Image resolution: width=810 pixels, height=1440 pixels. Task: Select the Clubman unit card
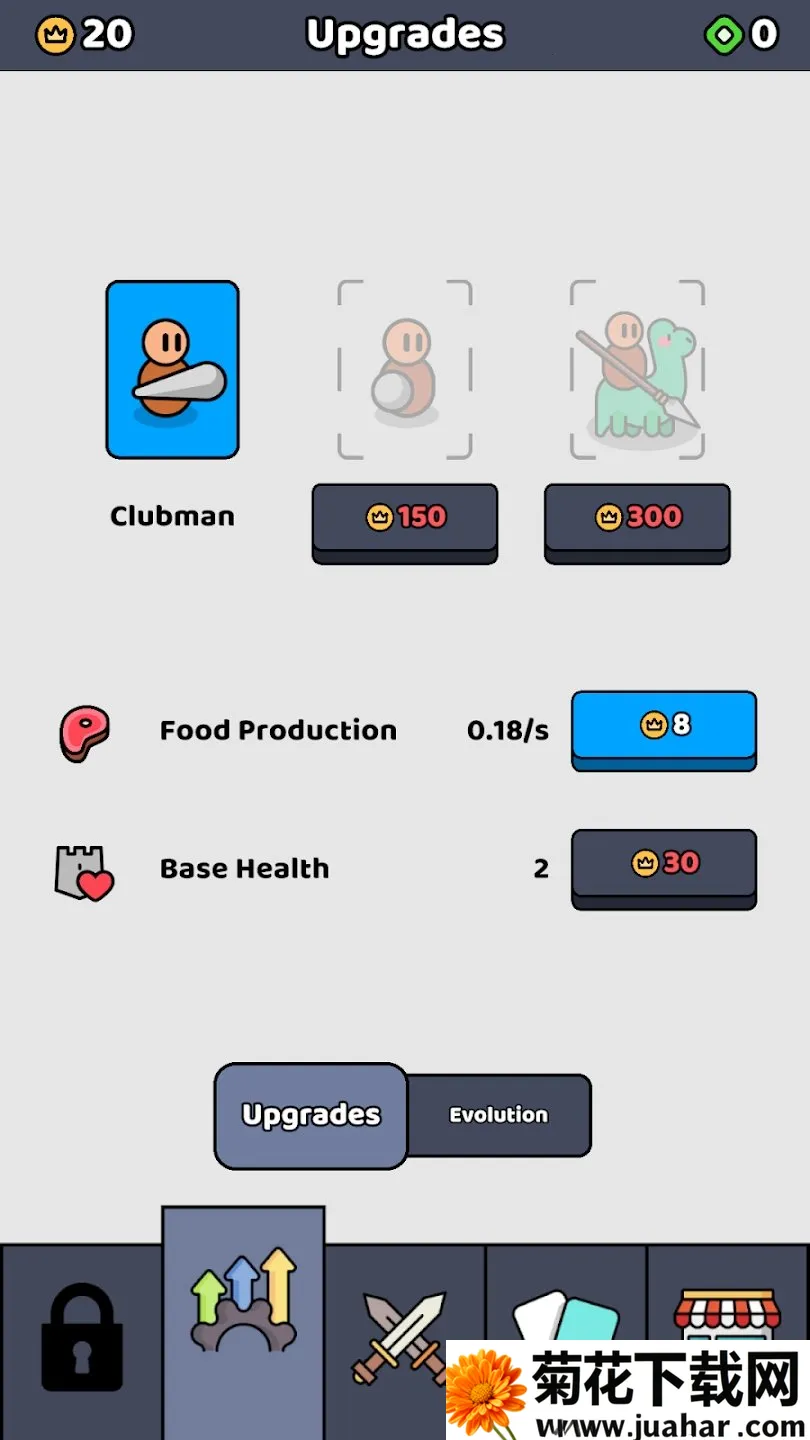point(172,369)
